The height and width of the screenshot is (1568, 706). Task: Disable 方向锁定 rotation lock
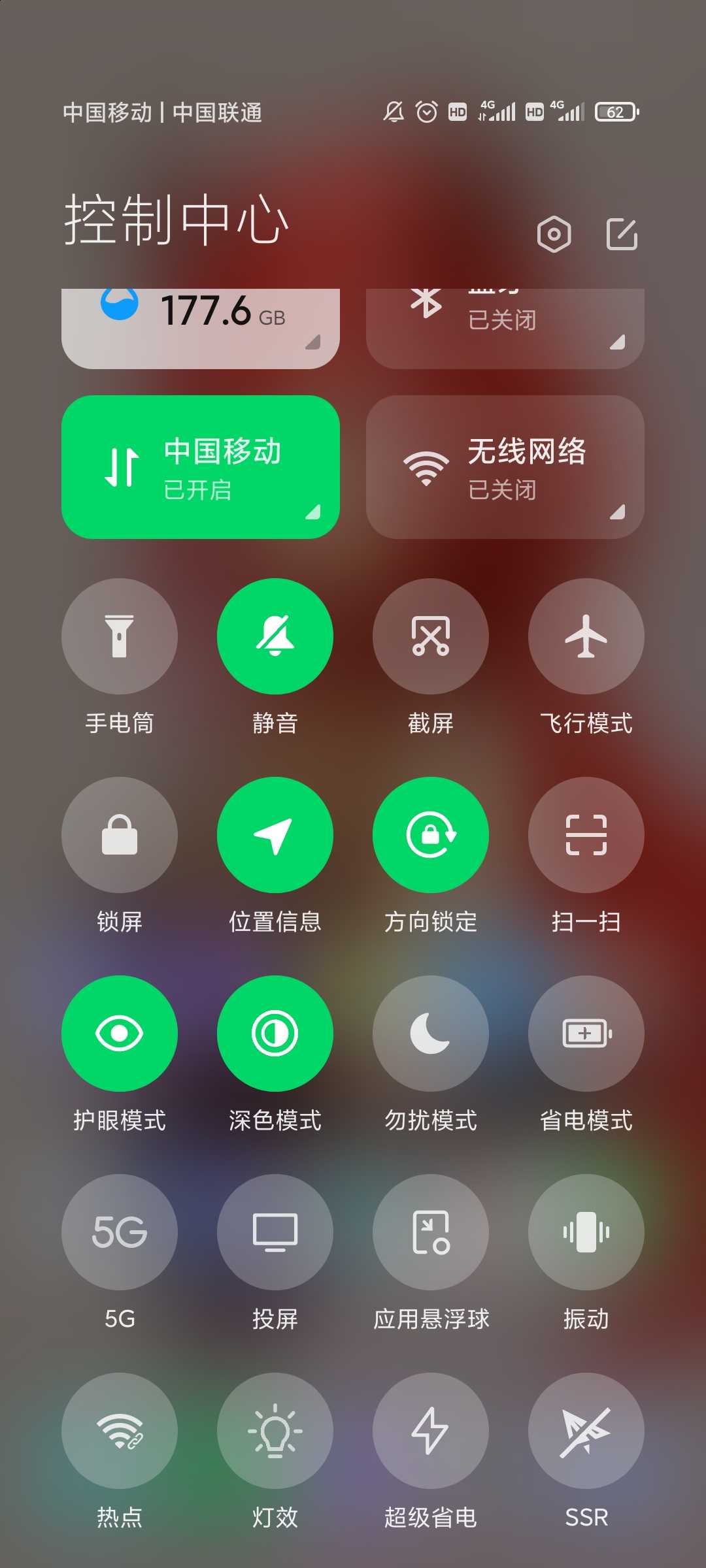click(431, 835)
